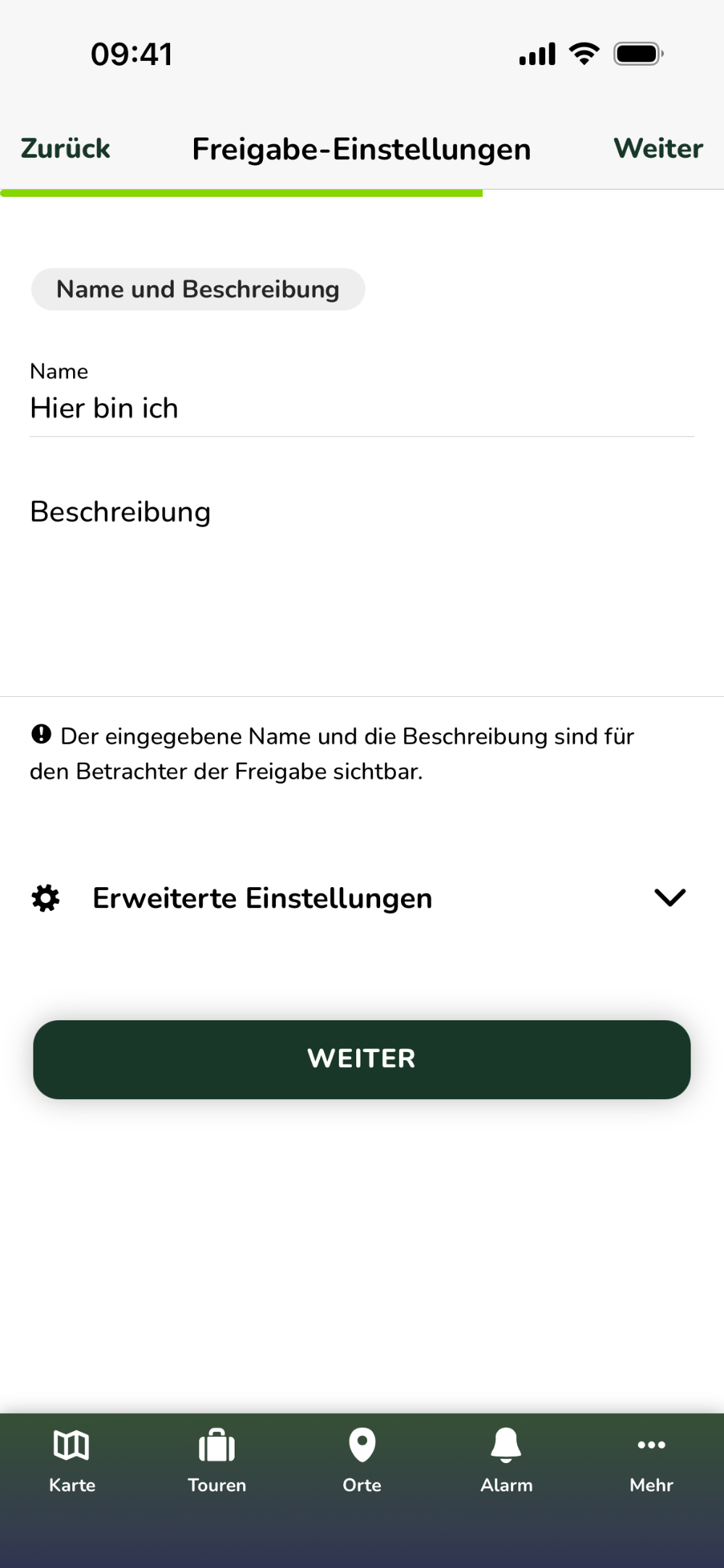
Task: Go back via the Zurück button
Action: tap(65, 148)
